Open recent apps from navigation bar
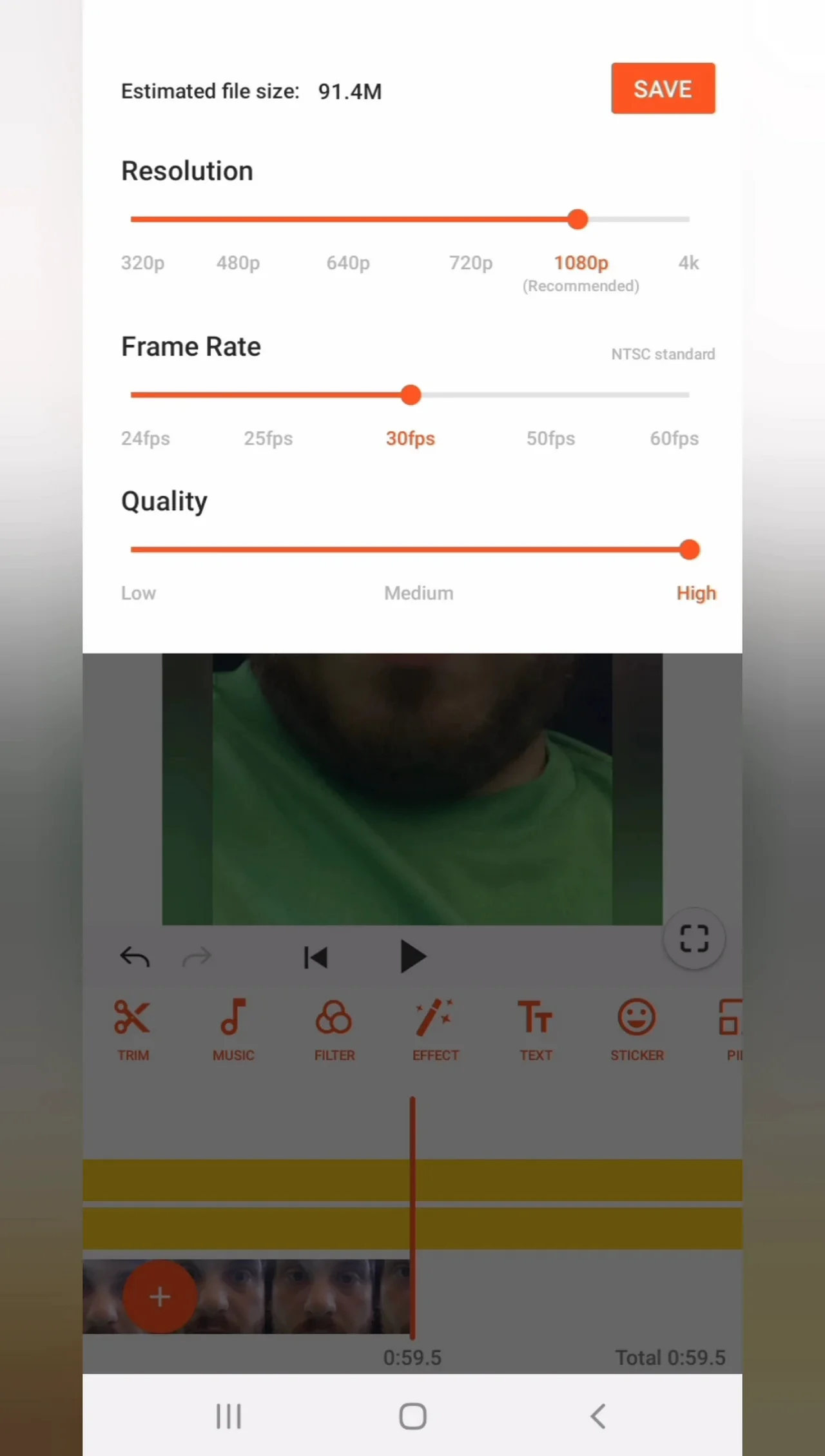The height and width of the screenshot is (1456, 825). pyautogui.click(x=228, y=1416)
